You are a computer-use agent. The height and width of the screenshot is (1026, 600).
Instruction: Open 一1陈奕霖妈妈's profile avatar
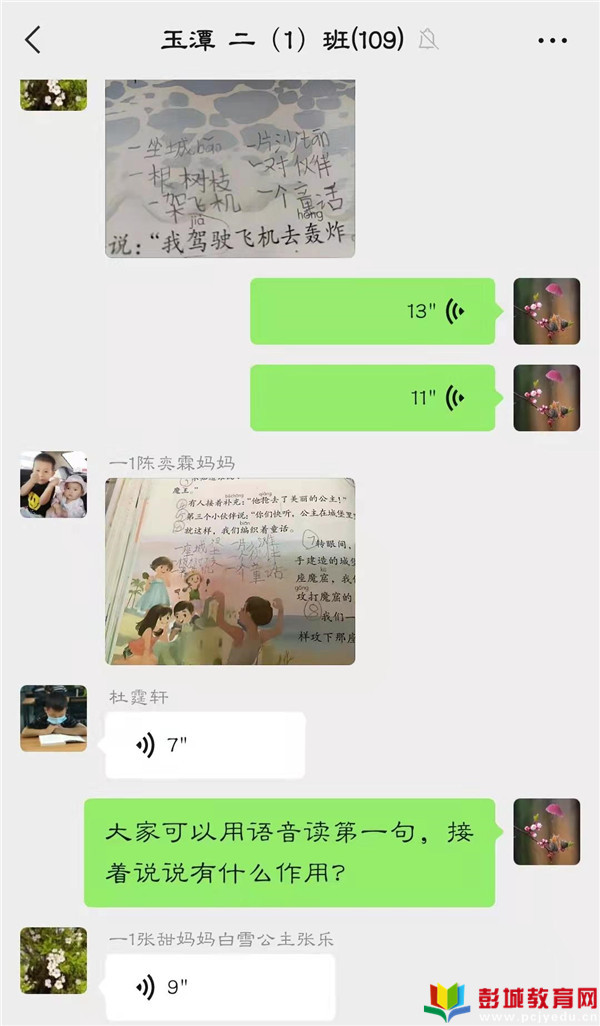pyautogui.click(x=53, y=484)
